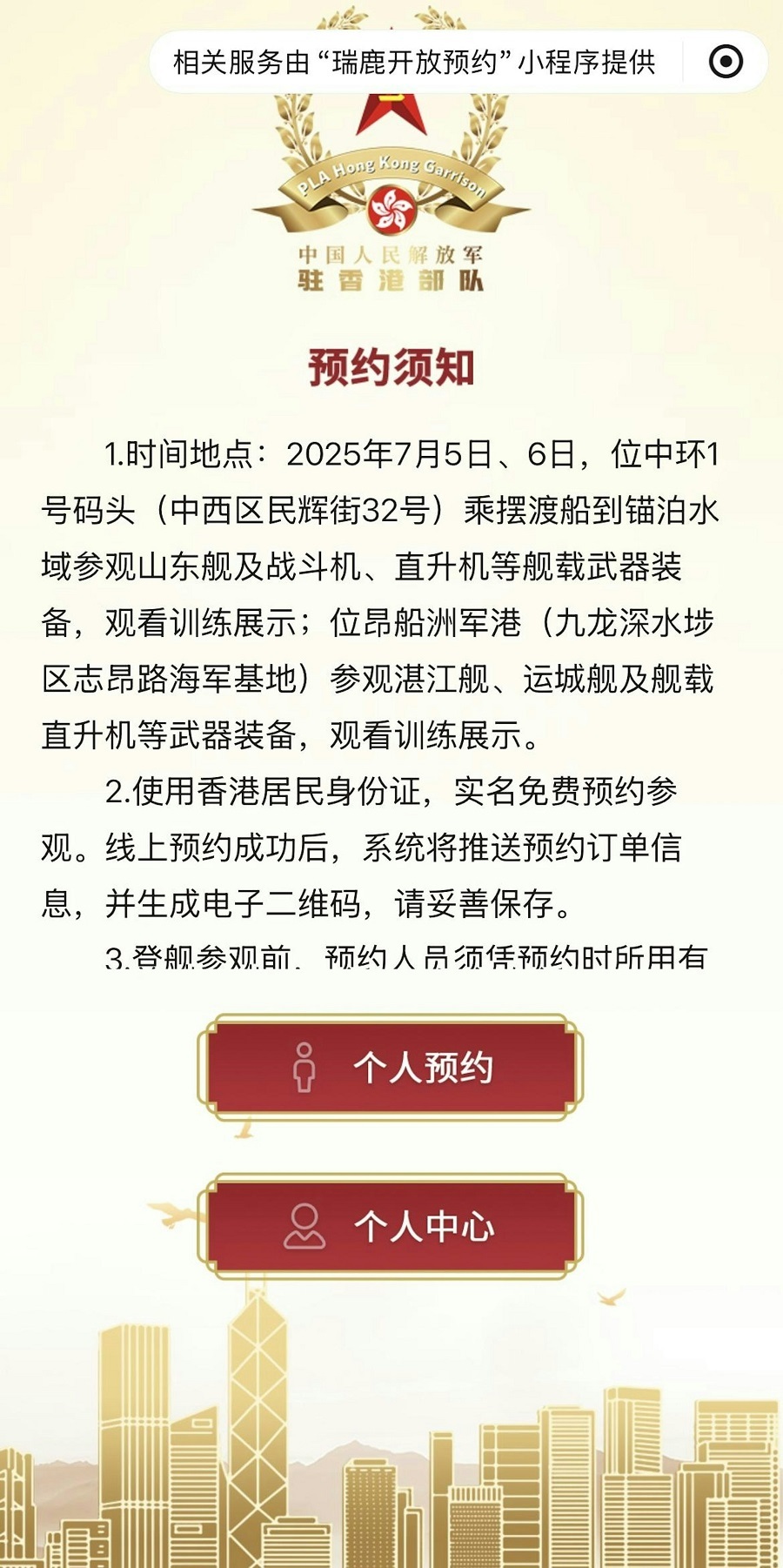Open the 个人中心 personal center page
This screenshot has width=783, height=1568.
tap(391, 1225)
